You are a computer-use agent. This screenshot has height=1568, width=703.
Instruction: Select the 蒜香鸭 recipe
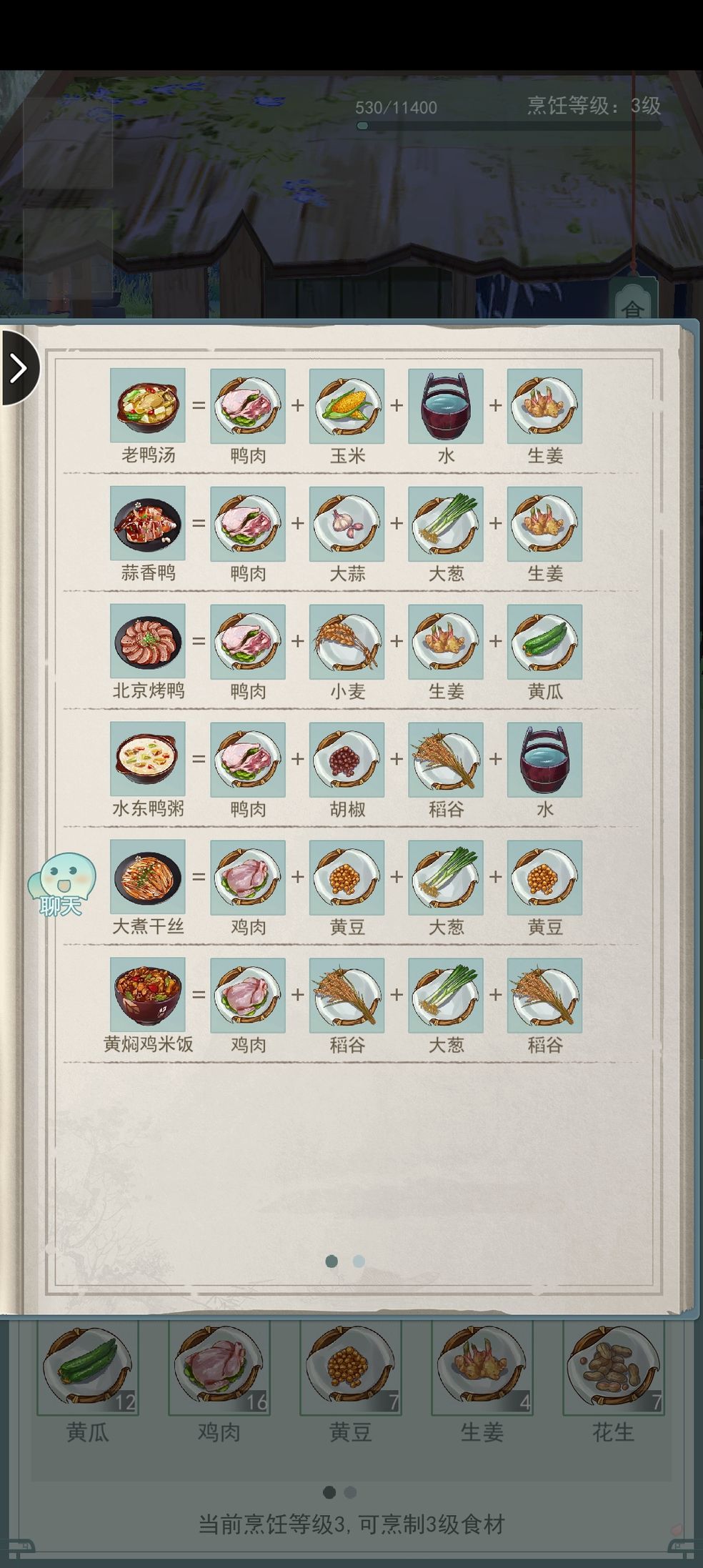(148, 523)
